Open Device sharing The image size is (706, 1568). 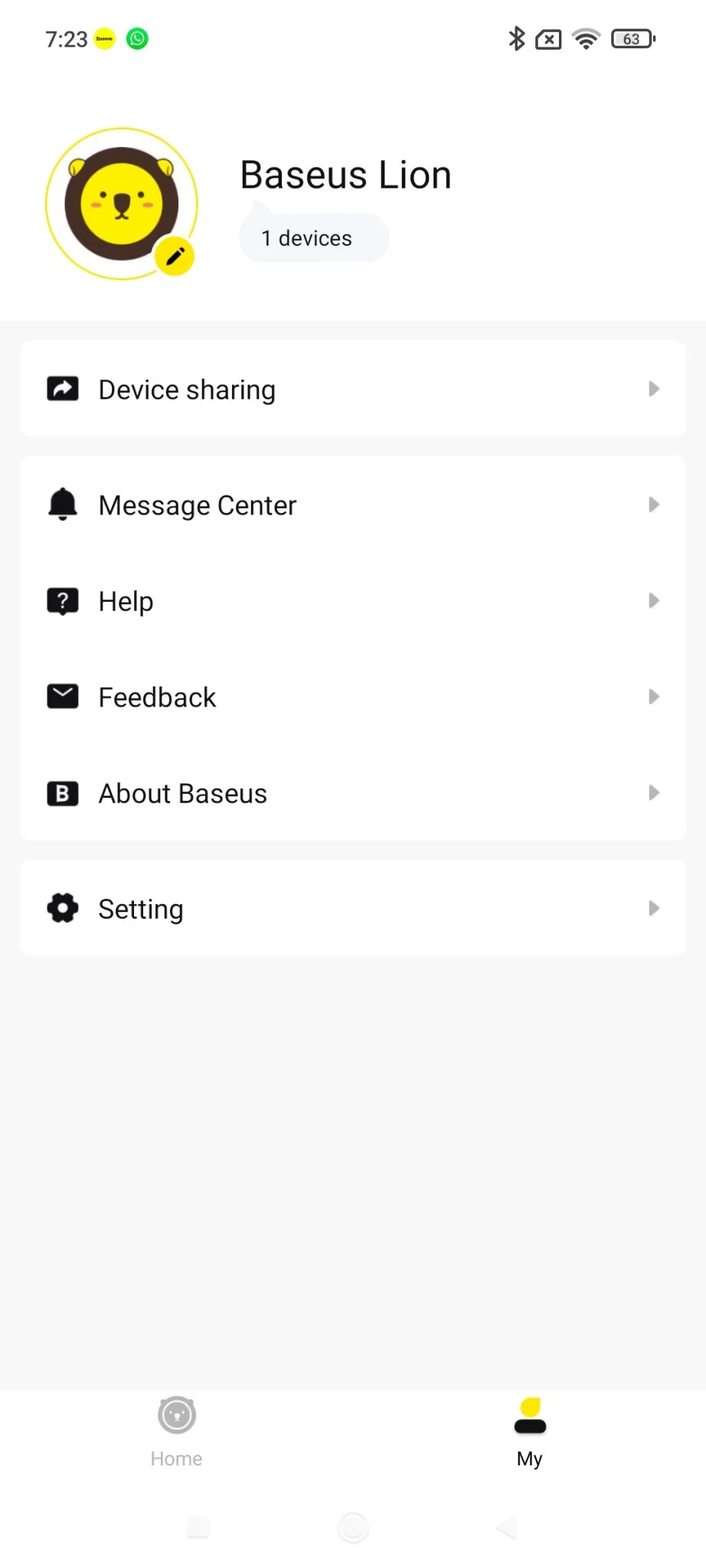[x=352, y=389]
